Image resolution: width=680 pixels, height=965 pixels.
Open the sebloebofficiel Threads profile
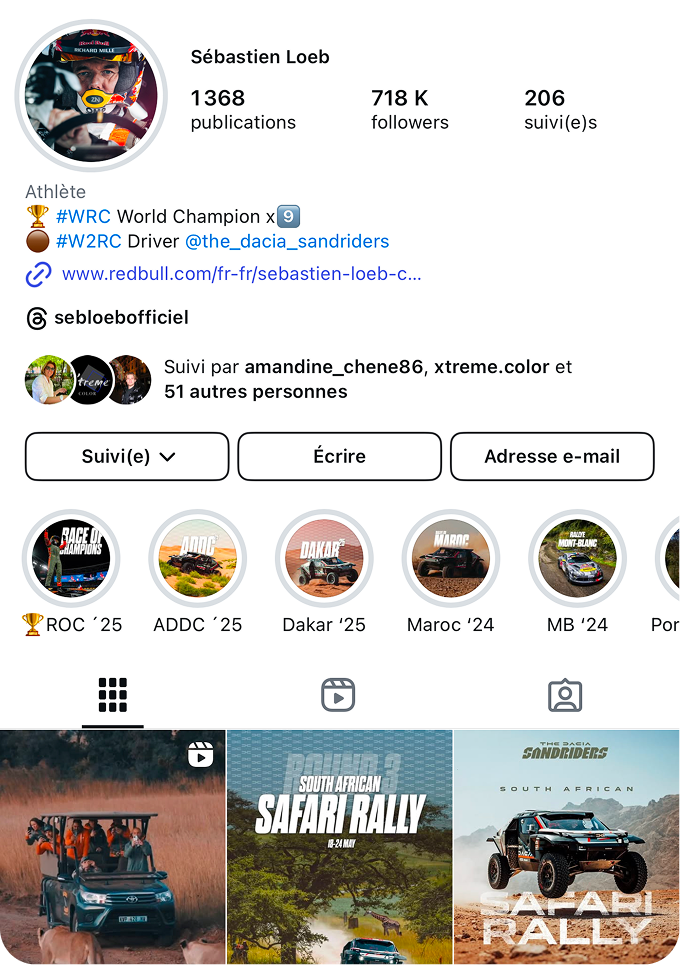[121, 318]
